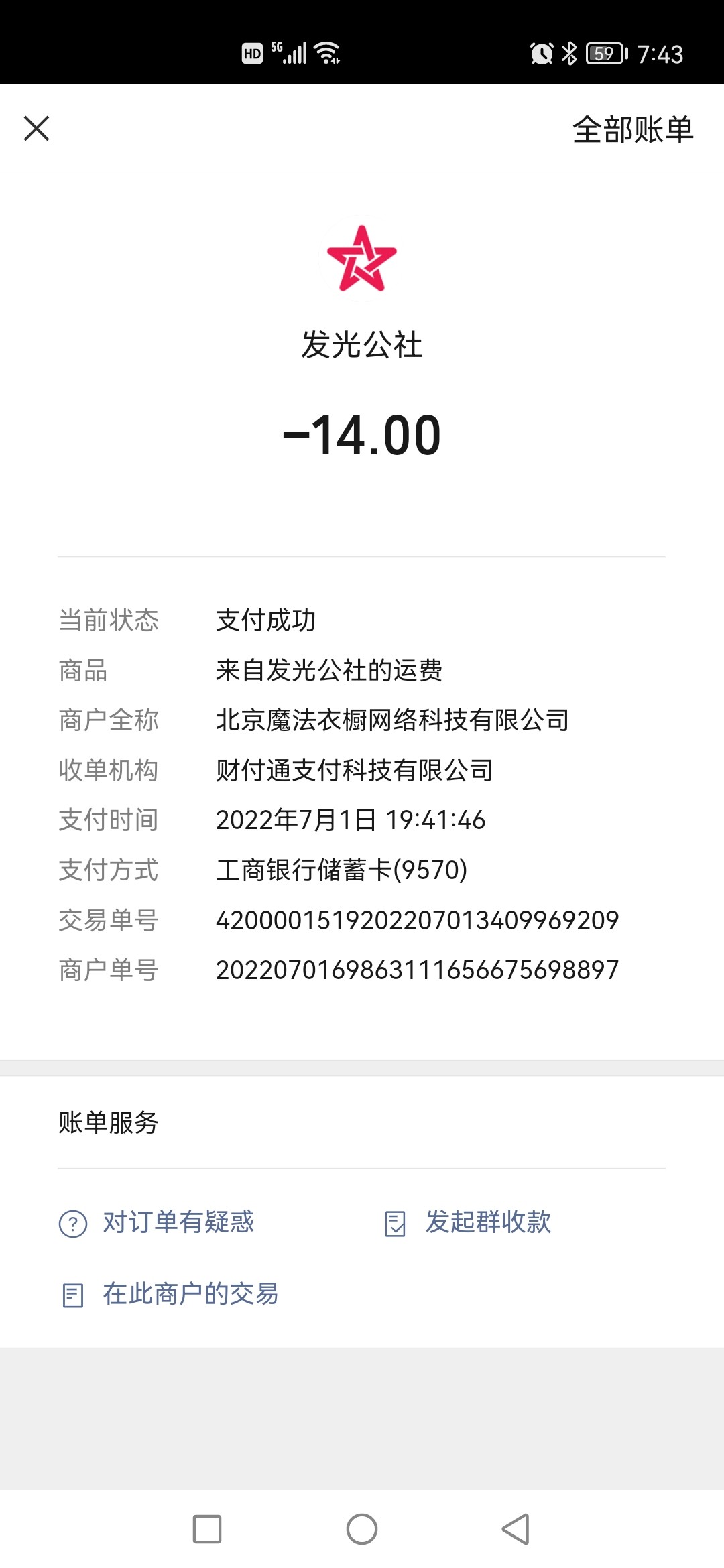Image resolution: width=724 pixels, height=1568 pixels.
Task: Go back using system navigation triangle
Action: click(516, 1528)
